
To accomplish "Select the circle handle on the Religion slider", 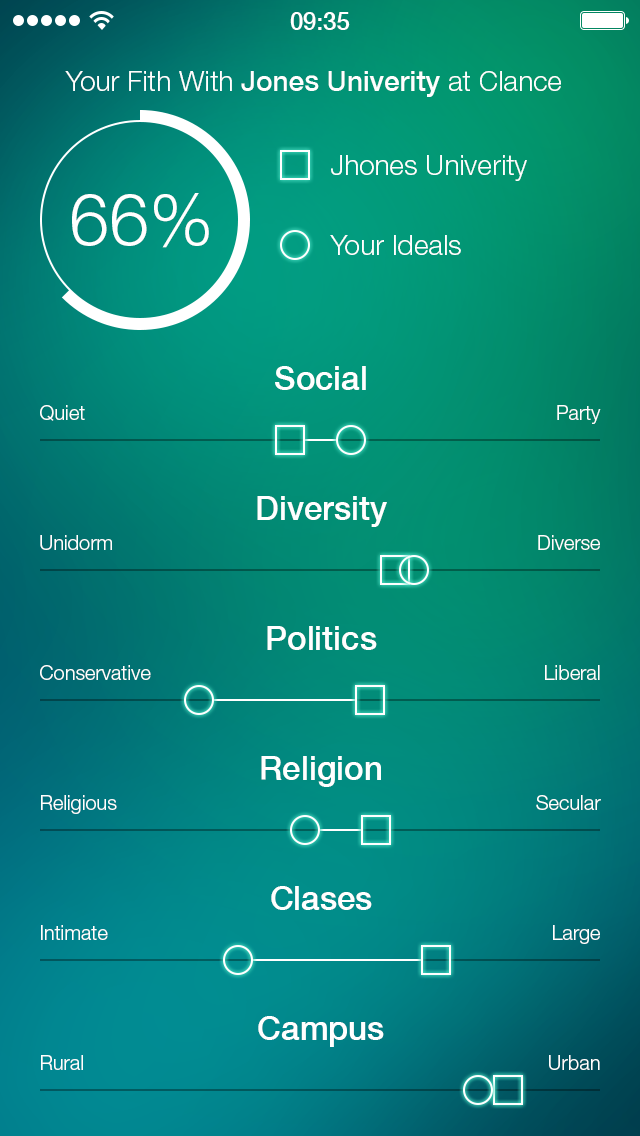I will click(x=304, y=830).
